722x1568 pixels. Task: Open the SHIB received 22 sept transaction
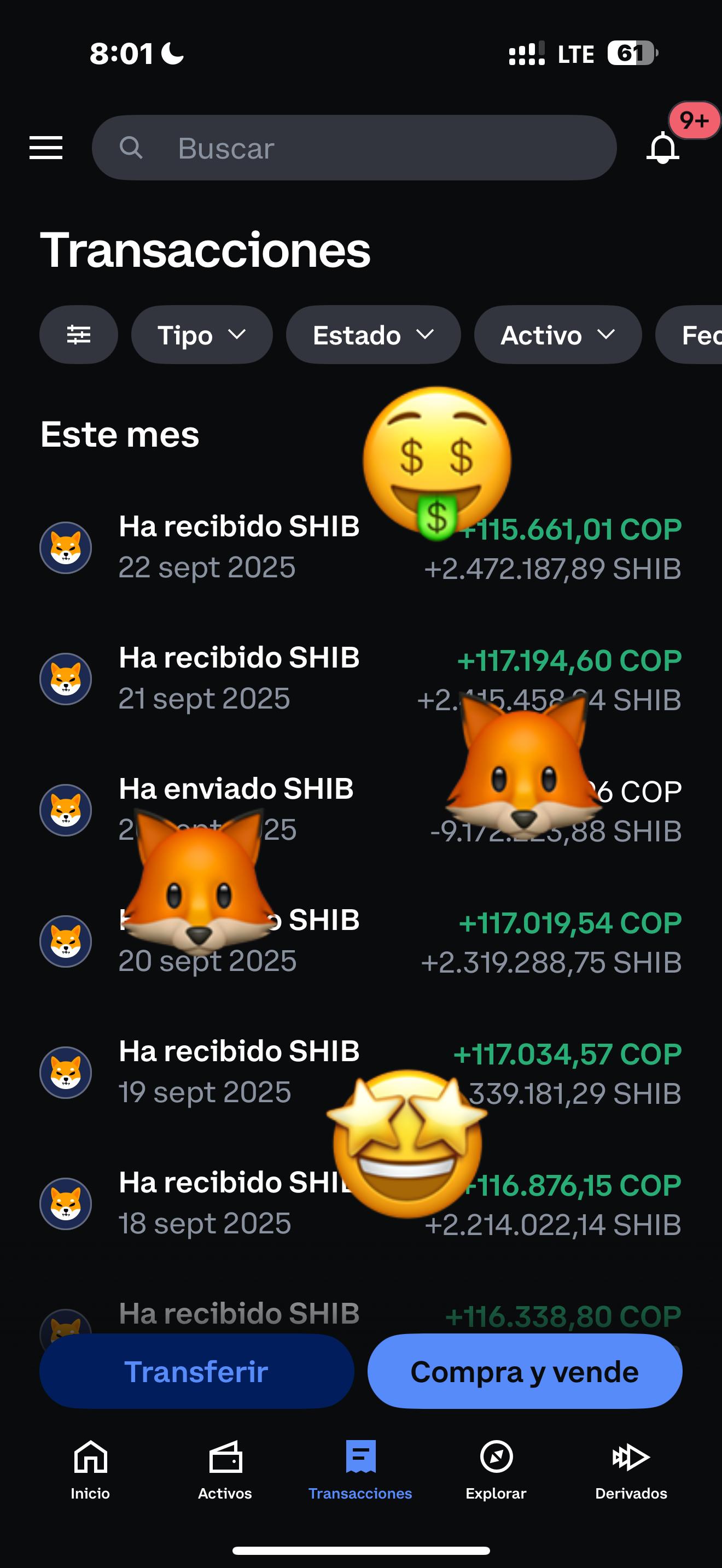(x=238, y=547)
